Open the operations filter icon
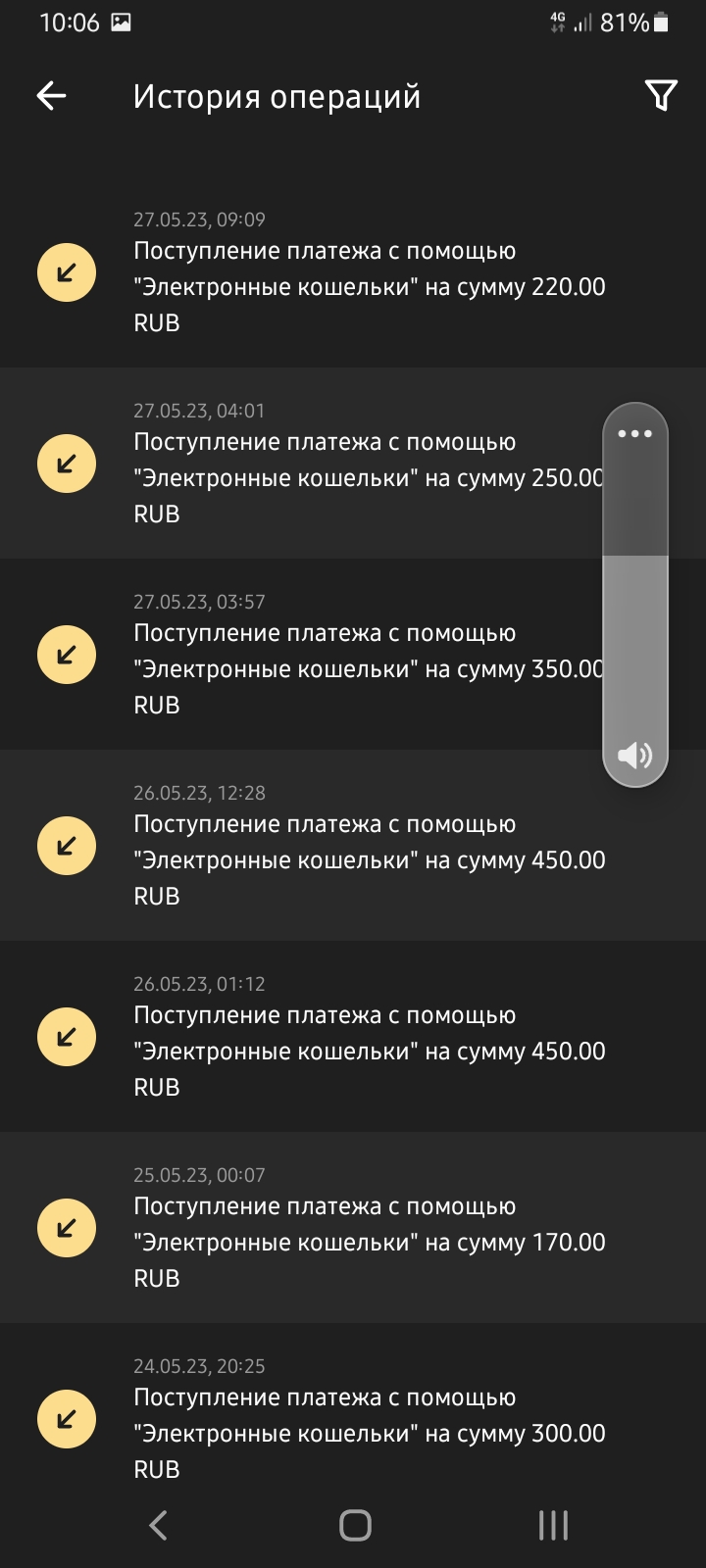 coord(661,96)
